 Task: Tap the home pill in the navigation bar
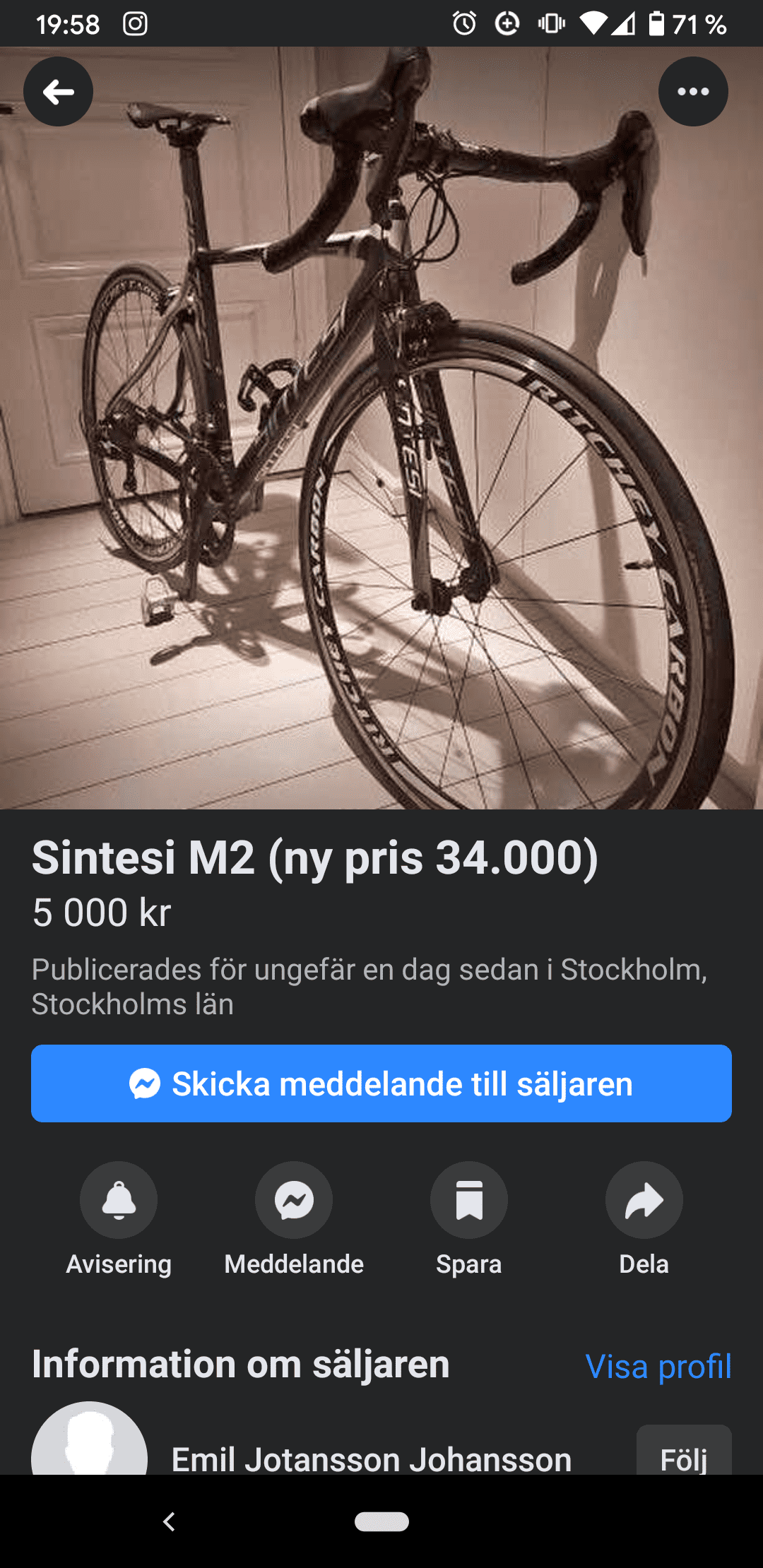pos(381,1521)
